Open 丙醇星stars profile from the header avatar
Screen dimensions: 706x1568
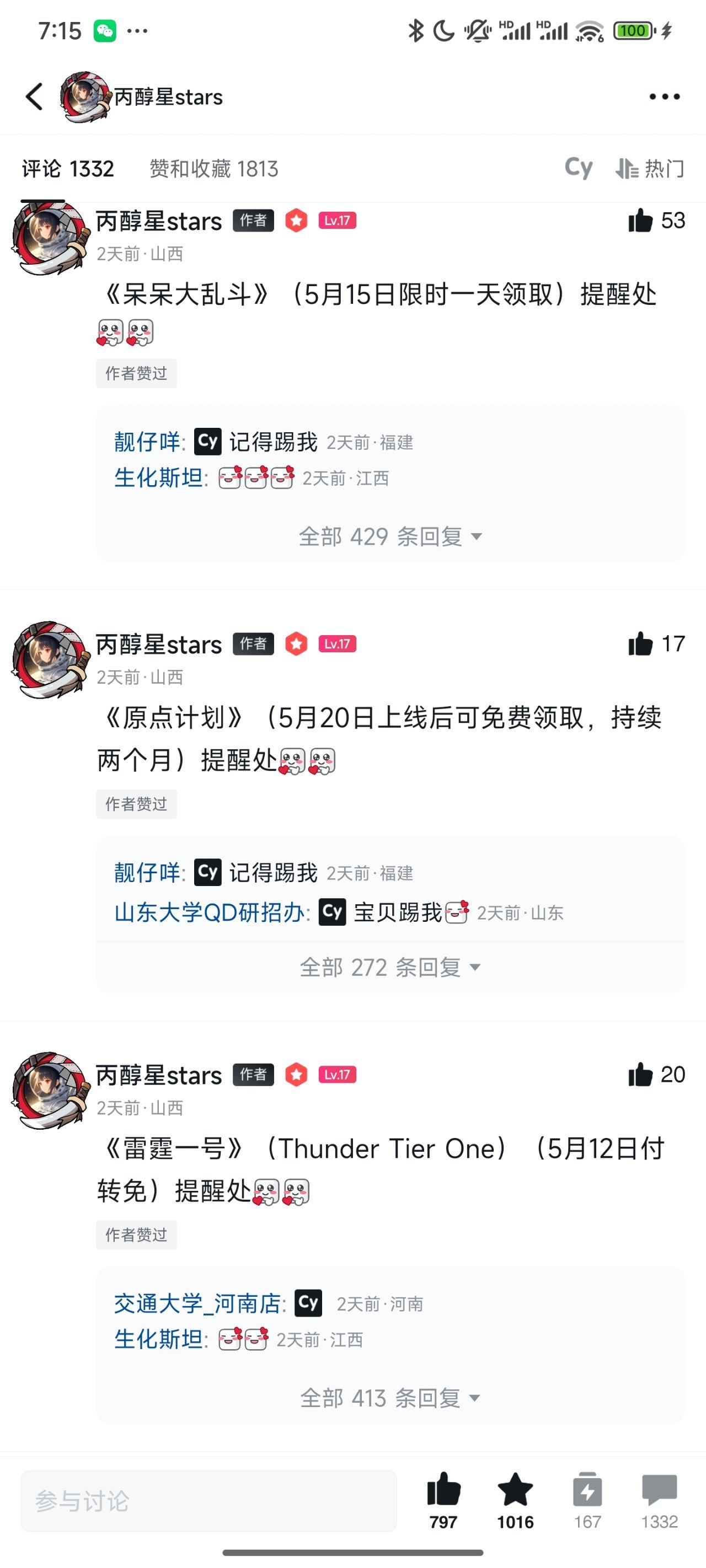click(x=85, y=97)
